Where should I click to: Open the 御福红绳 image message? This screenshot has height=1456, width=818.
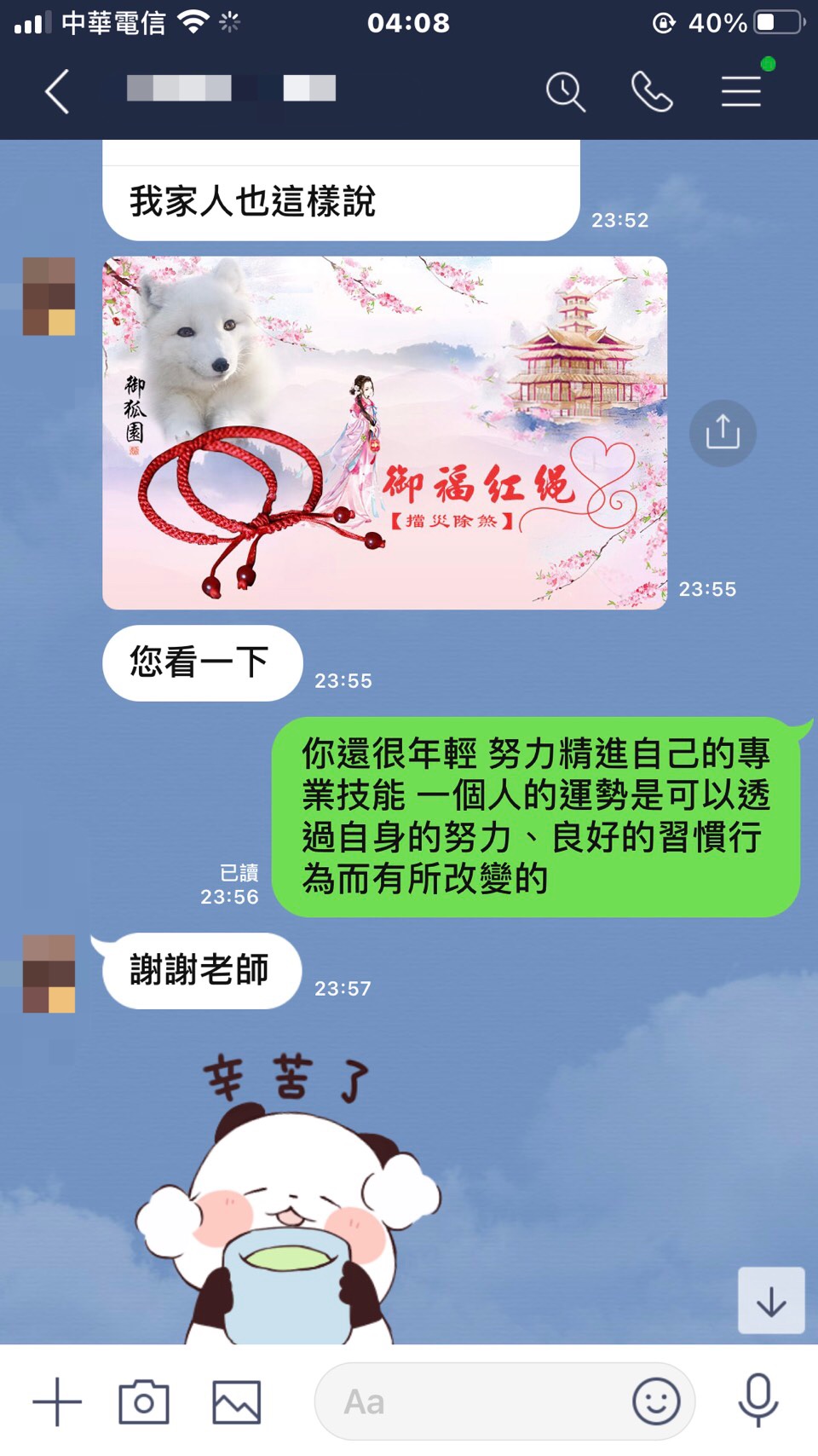[384, 433]
